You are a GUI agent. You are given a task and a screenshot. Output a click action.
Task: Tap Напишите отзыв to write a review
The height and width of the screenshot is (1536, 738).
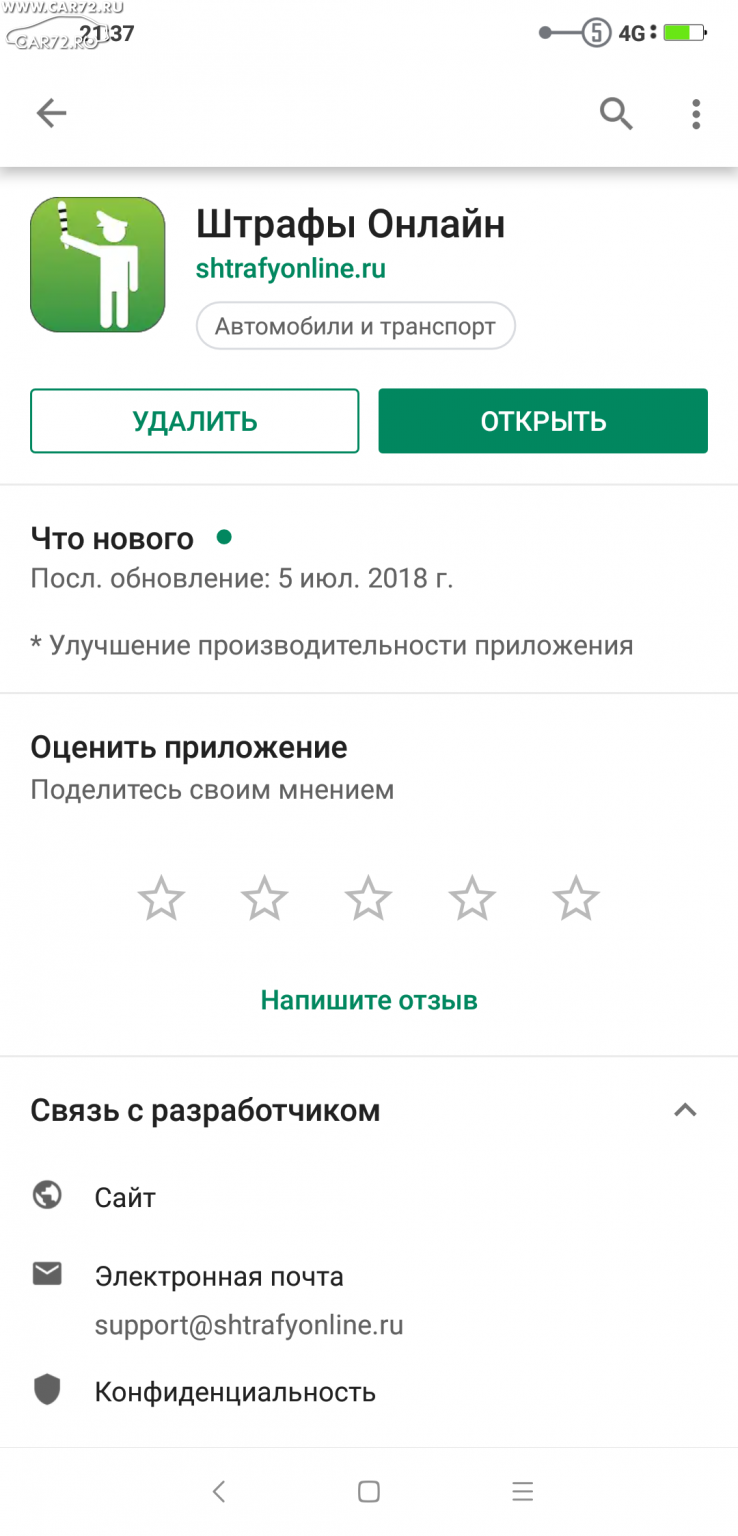tap(369, 999)
